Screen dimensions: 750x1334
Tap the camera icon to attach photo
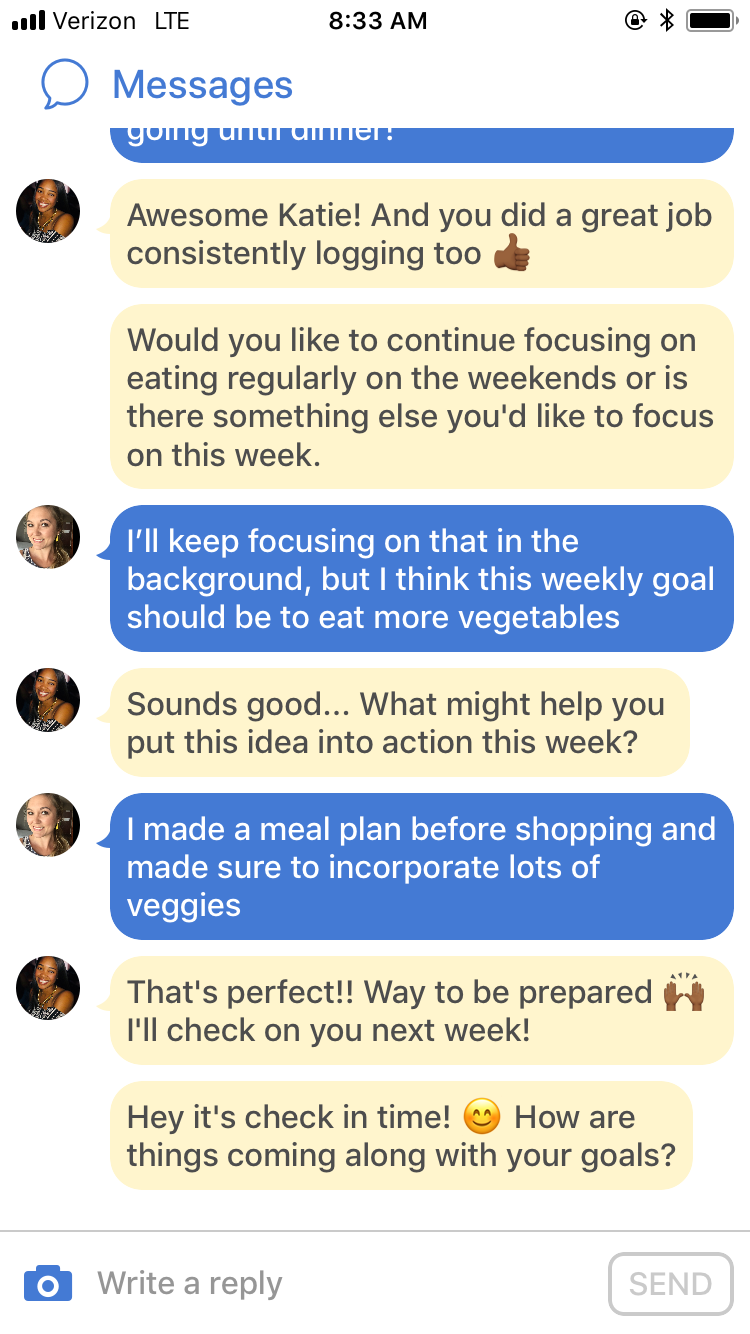coord(48,1283)
